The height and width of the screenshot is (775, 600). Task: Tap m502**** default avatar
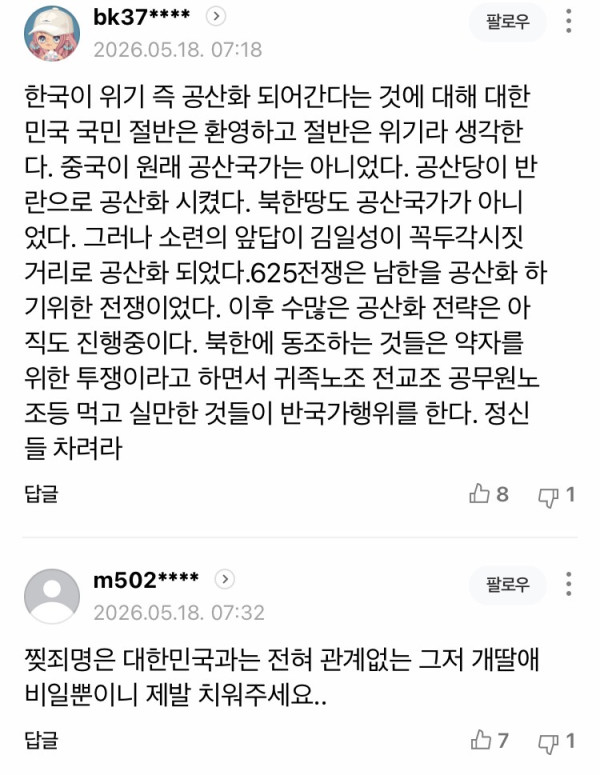coord(52,596)
